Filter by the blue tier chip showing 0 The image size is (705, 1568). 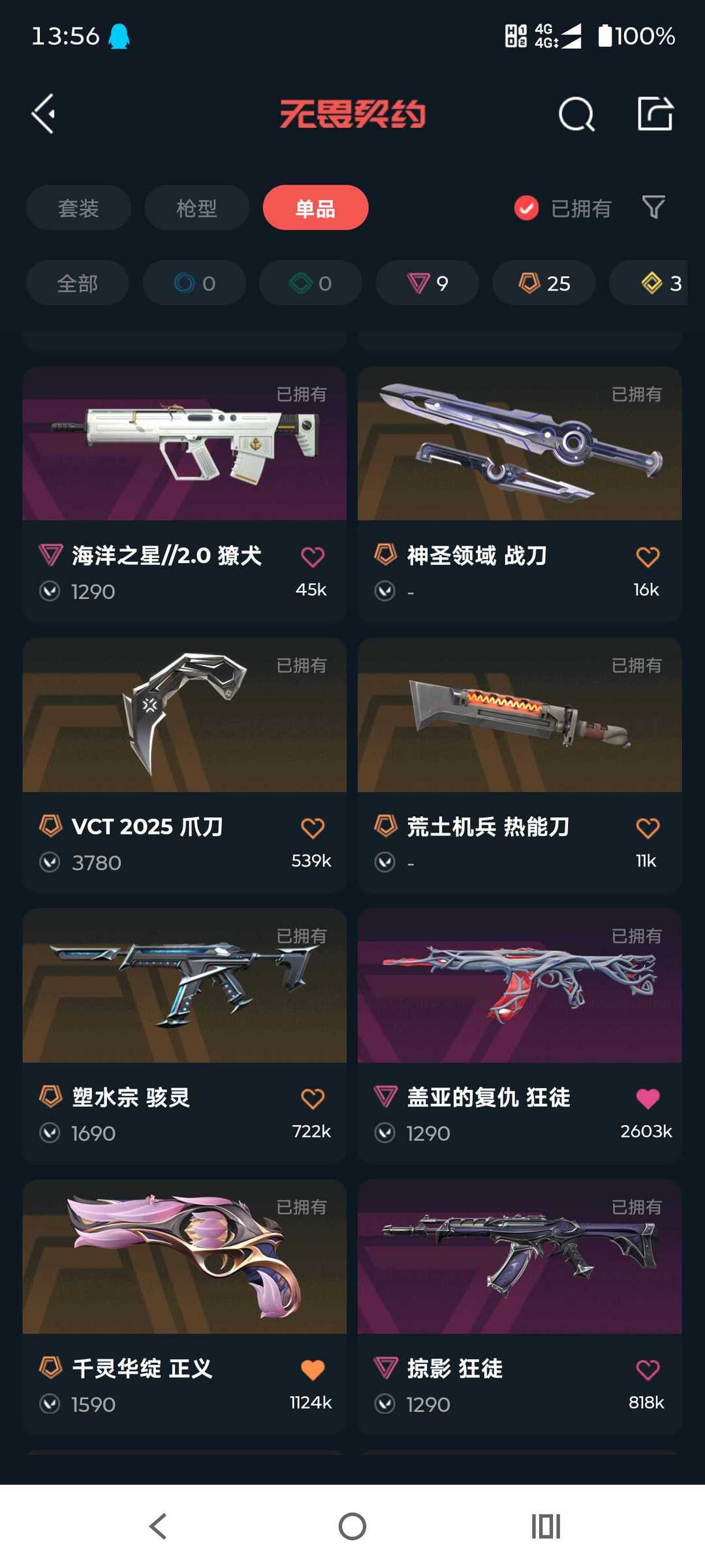[x=194, y=283]
